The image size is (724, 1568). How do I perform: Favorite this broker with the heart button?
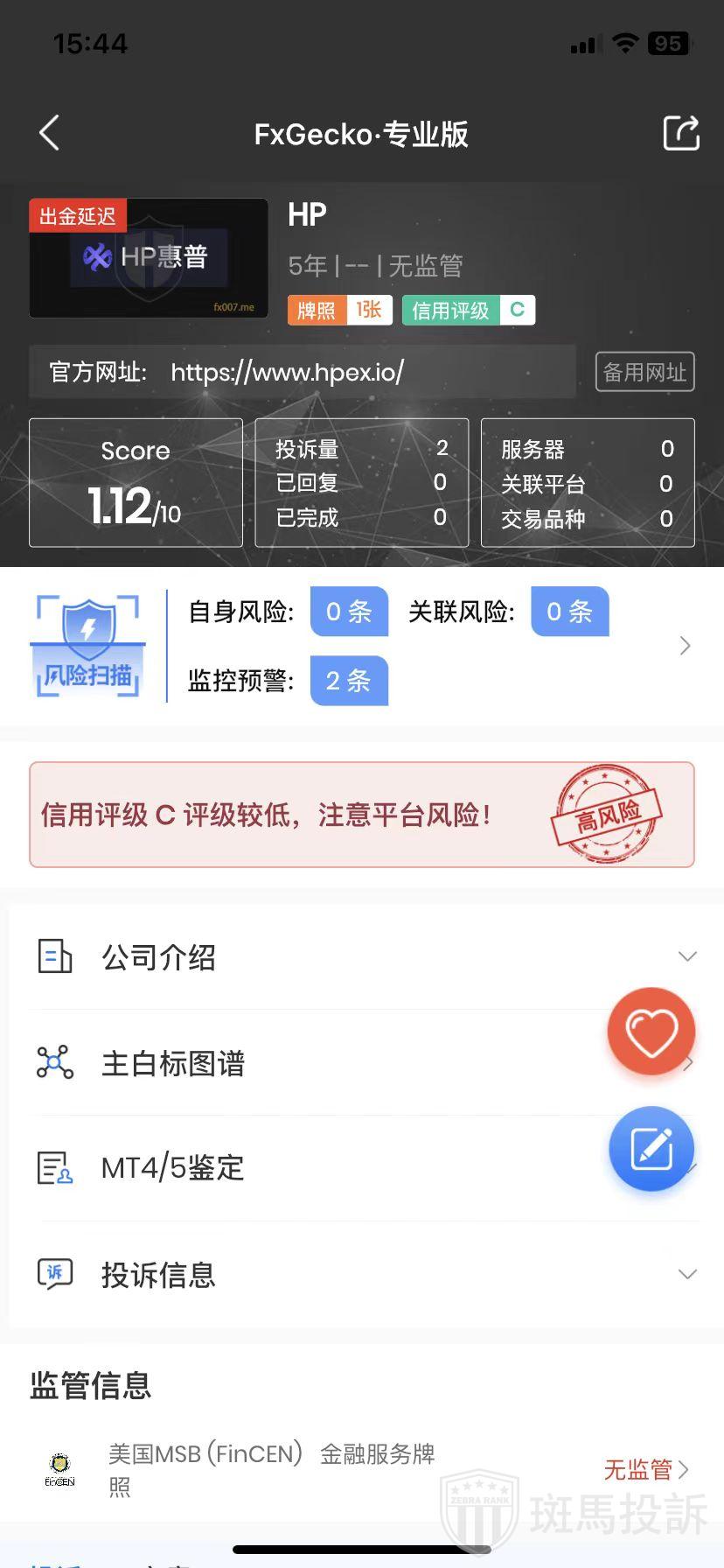coord(651,1032)
